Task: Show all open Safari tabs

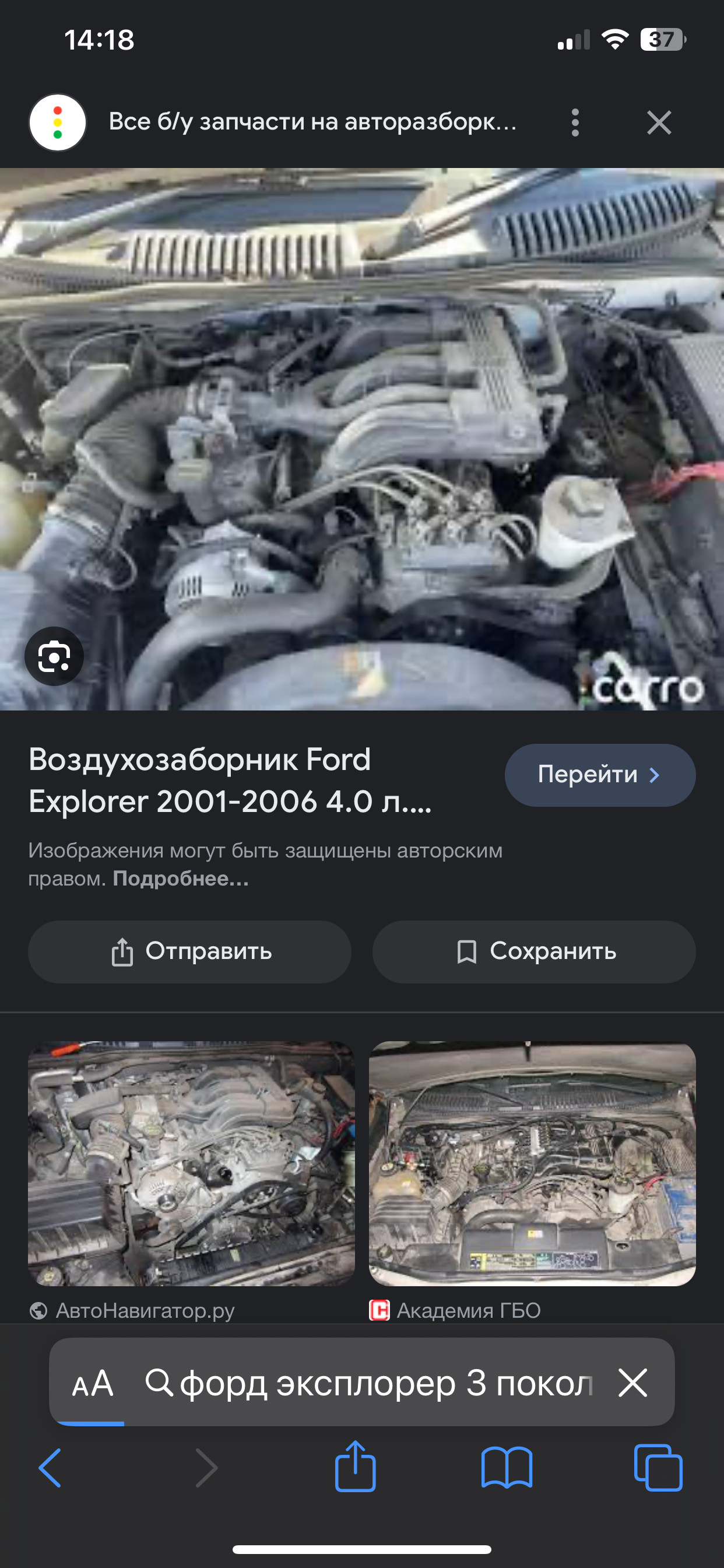Action: coord(658,1468)
